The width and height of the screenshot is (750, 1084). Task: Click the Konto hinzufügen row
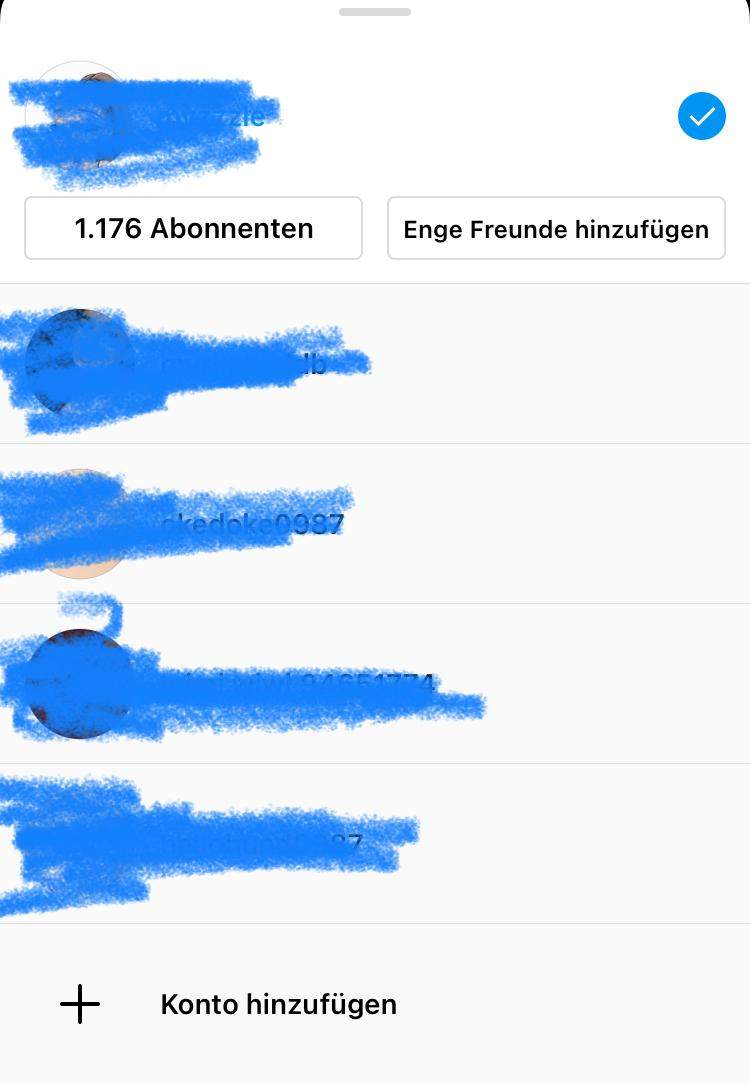point(278,1004)
